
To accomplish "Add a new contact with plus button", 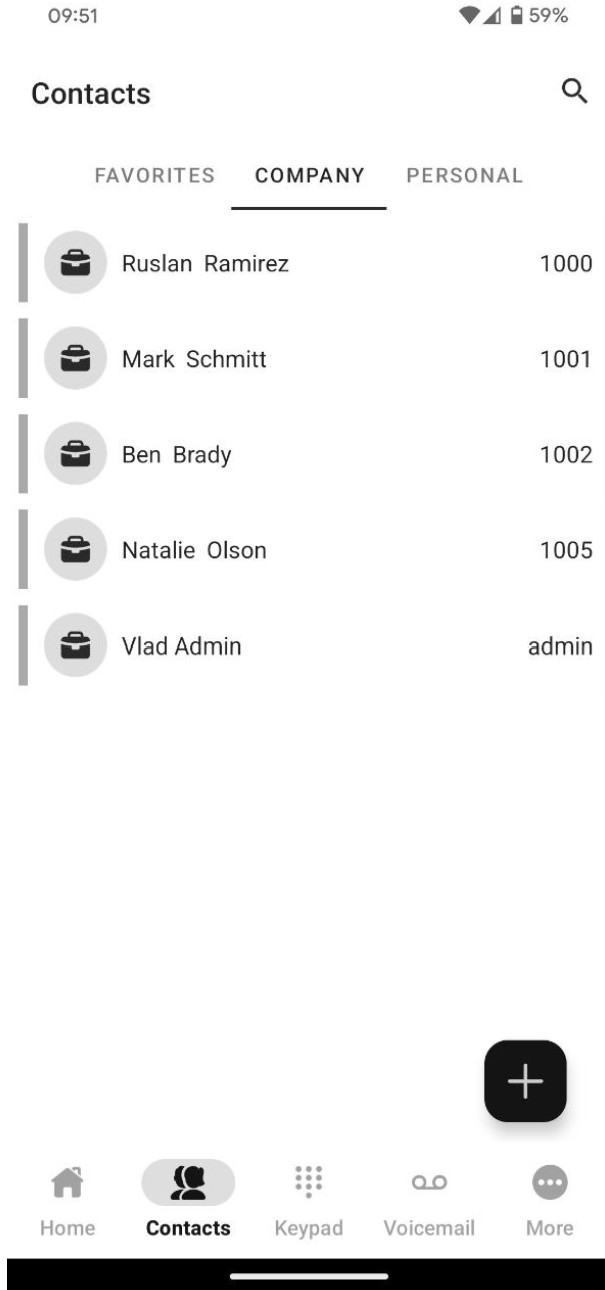I will [525, 1081].
